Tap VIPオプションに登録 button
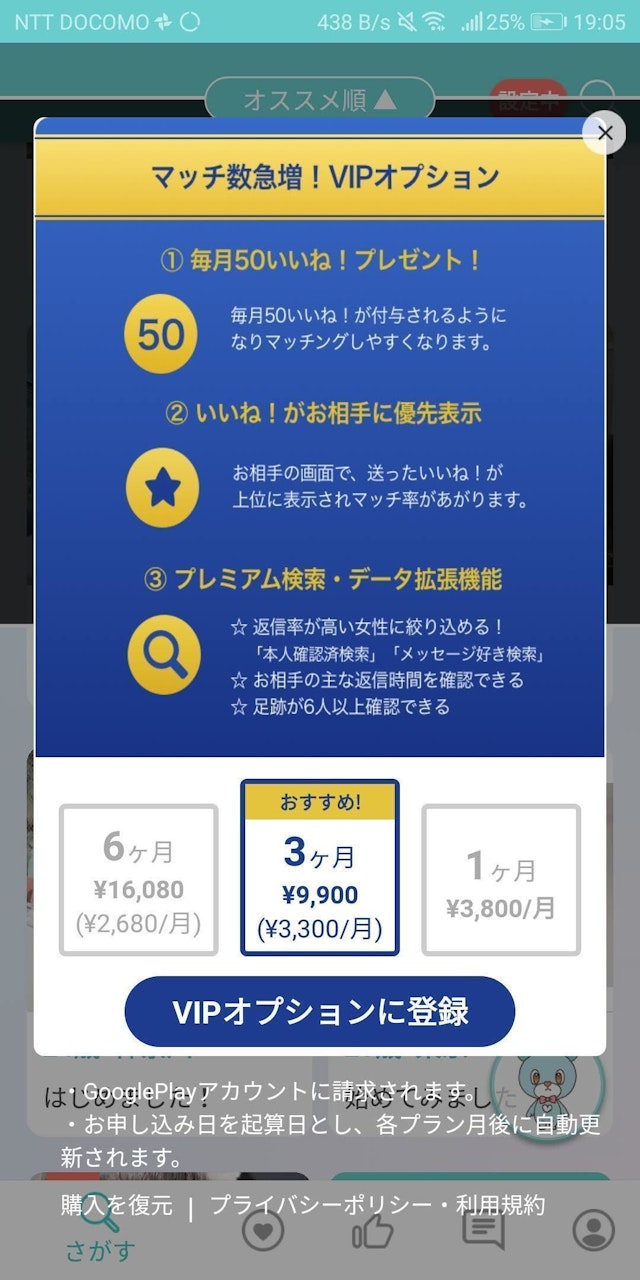The height and width of the screenshot is (1280, 640). (320, 1011)
